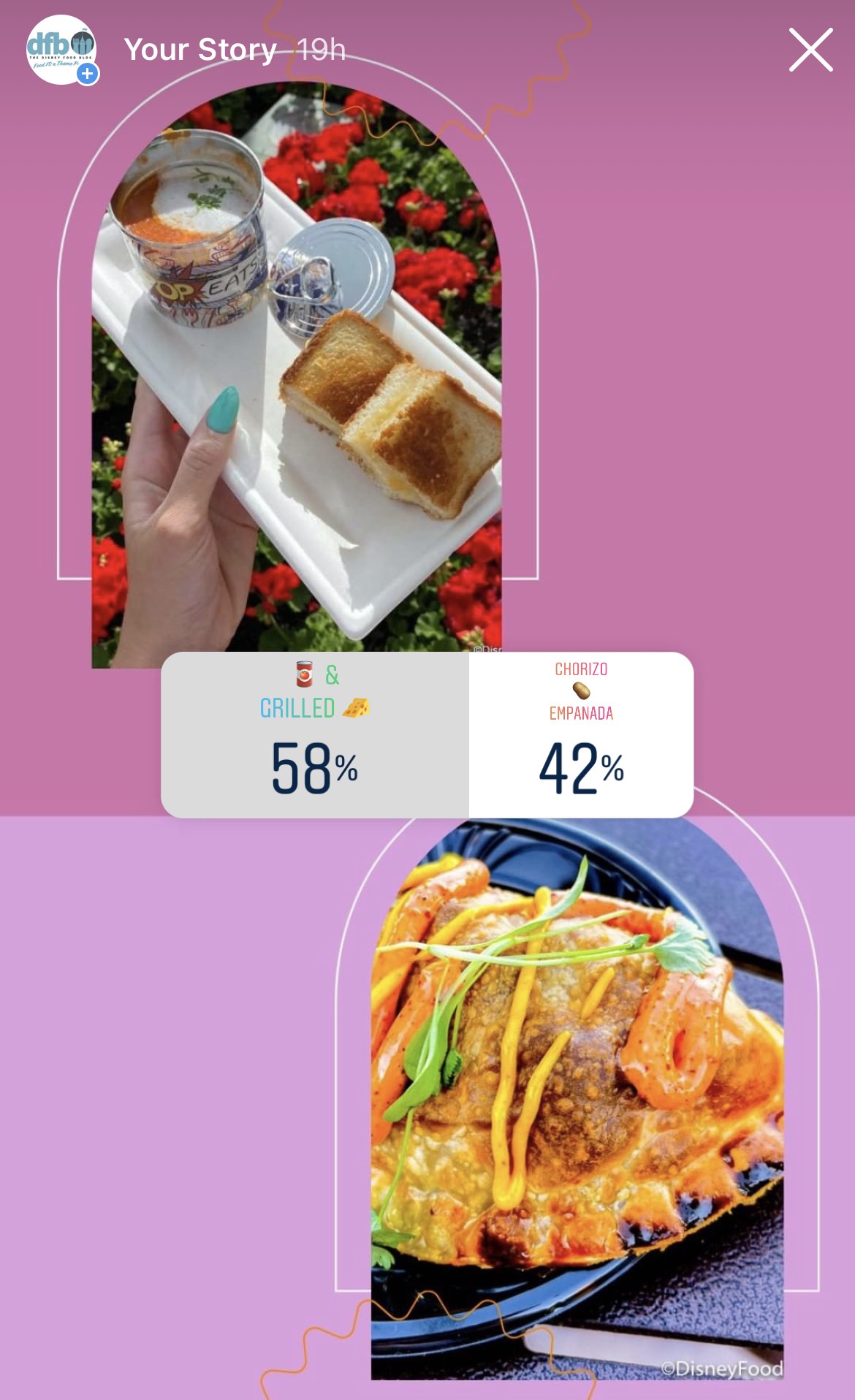Open the Chorizo Empanada 42% poll result

(x=581, y=734)
